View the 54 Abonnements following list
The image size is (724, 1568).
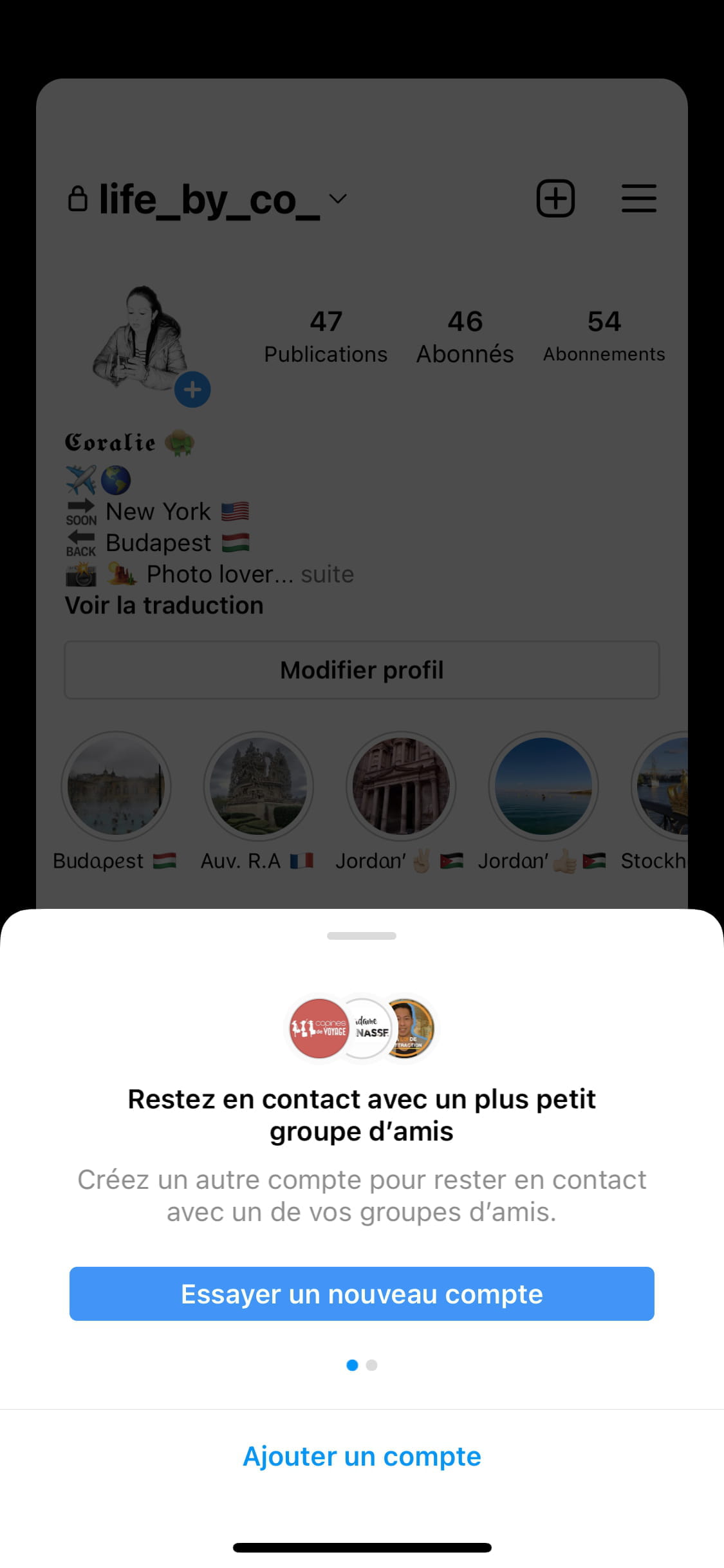point(604,337)
